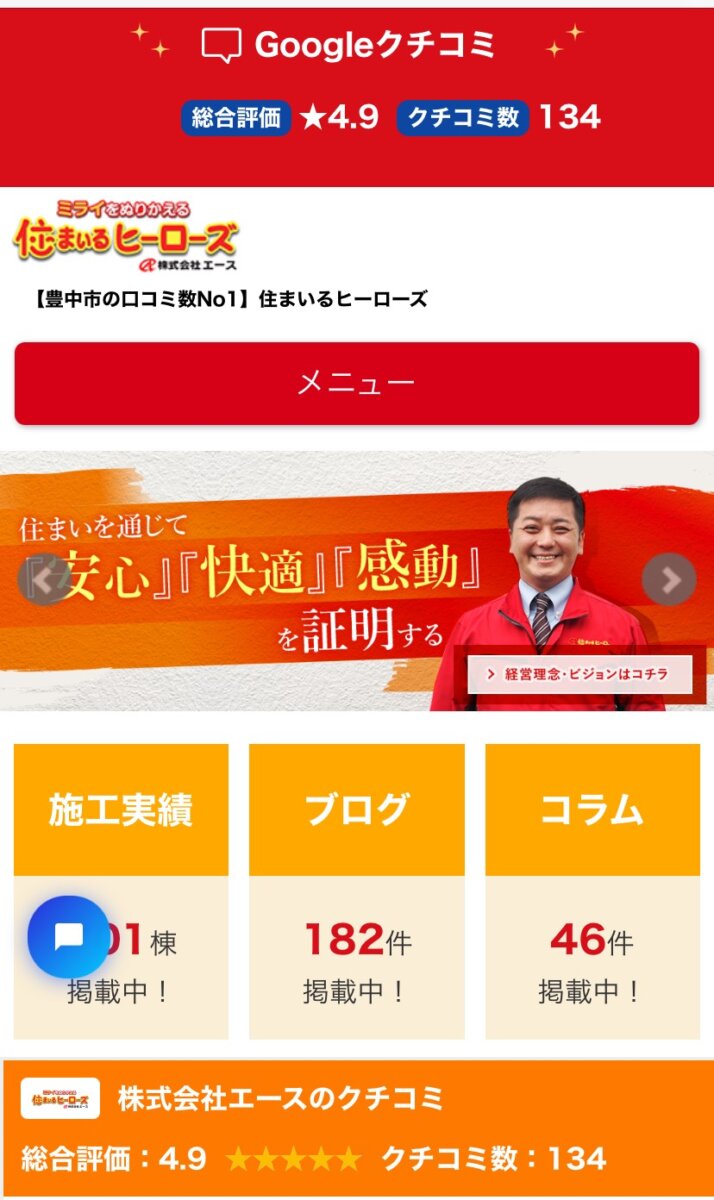Open the メニュー button
Image resolution: width=714 pixels, height=1200 pixels.
pyautogui.click(x=357, y=384)
